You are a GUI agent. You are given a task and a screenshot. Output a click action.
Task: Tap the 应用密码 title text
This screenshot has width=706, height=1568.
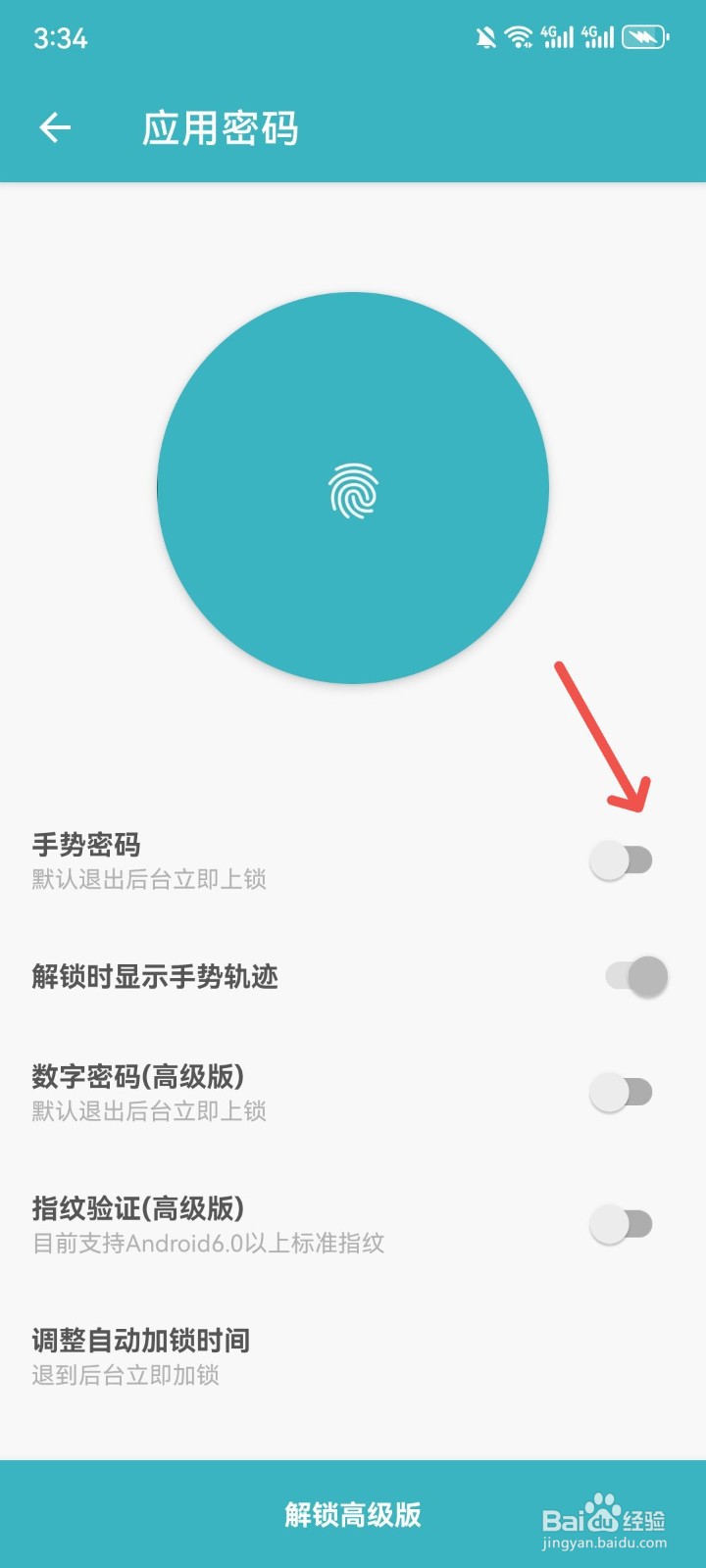click(x=221, y=128)
